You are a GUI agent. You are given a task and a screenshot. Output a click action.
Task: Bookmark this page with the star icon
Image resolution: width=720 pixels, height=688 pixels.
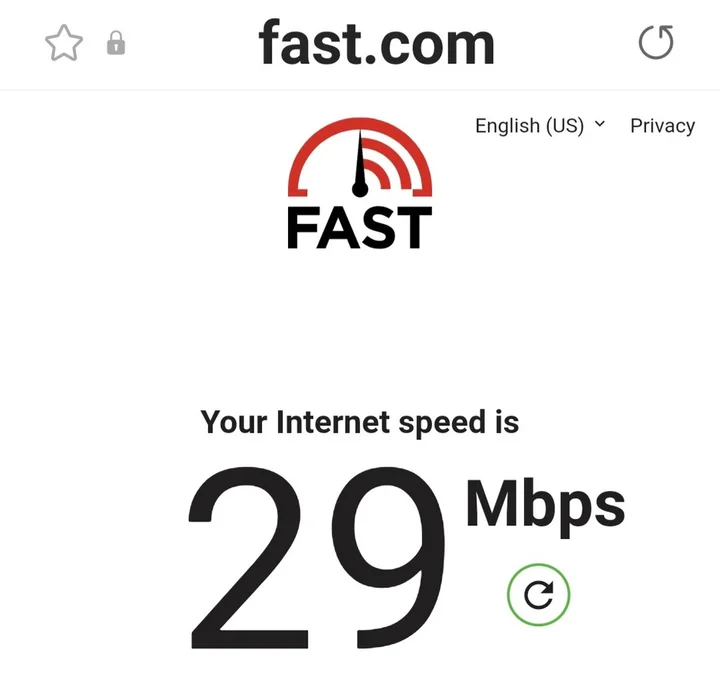63,44
